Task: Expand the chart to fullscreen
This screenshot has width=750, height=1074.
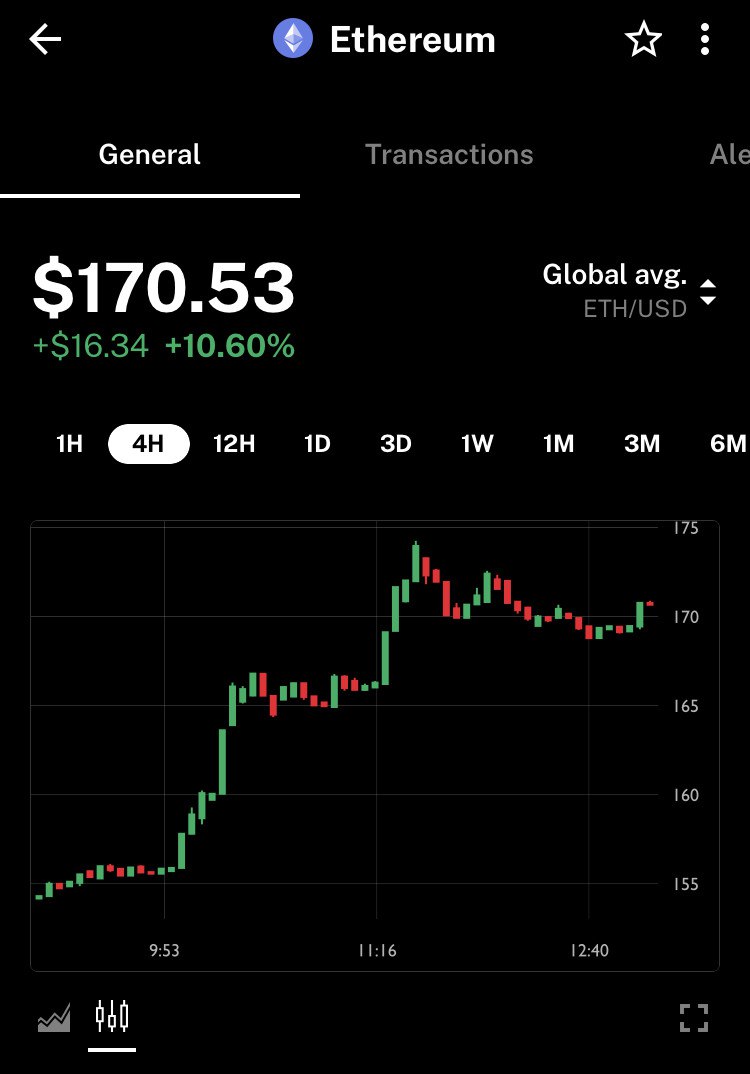Action: (693, 1018)
